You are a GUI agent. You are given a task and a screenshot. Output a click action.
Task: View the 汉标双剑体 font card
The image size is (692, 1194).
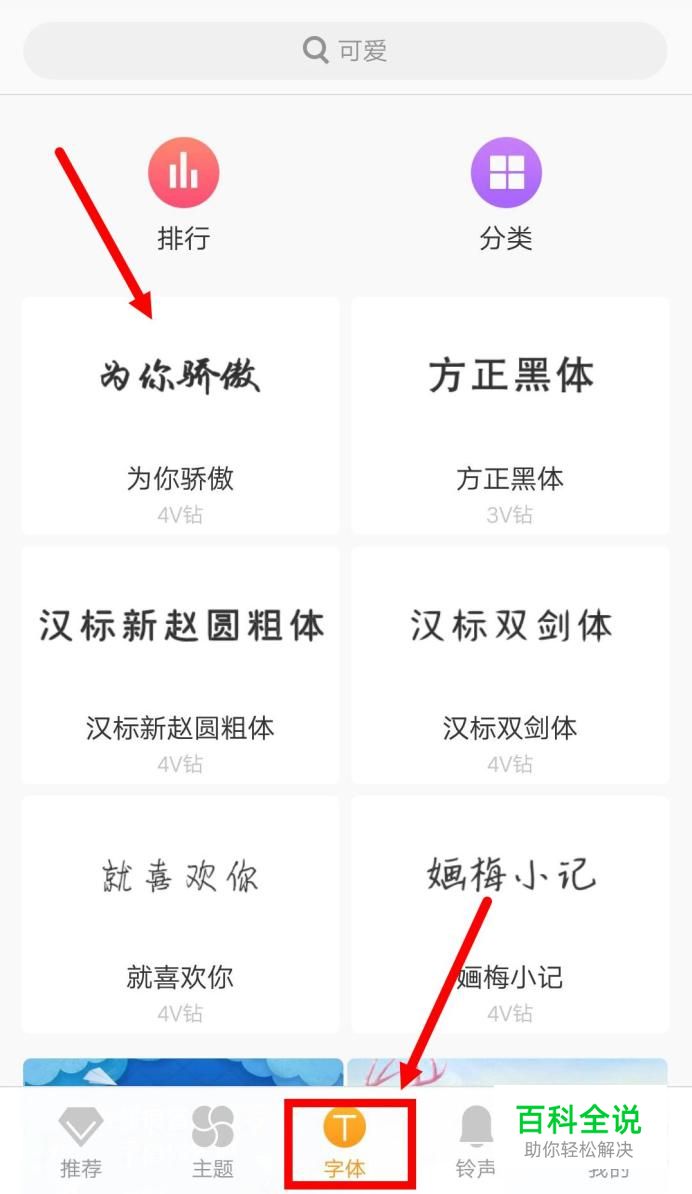coord(510,665)
